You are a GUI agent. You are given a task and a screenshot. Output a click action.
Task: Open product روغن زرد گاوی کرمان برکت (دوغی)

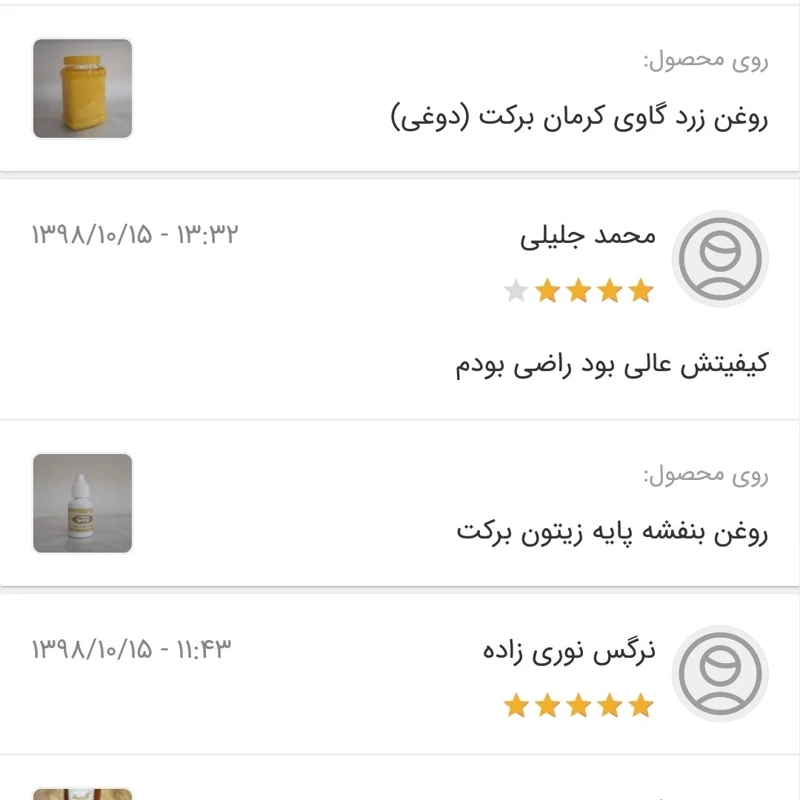coord(579,117)
